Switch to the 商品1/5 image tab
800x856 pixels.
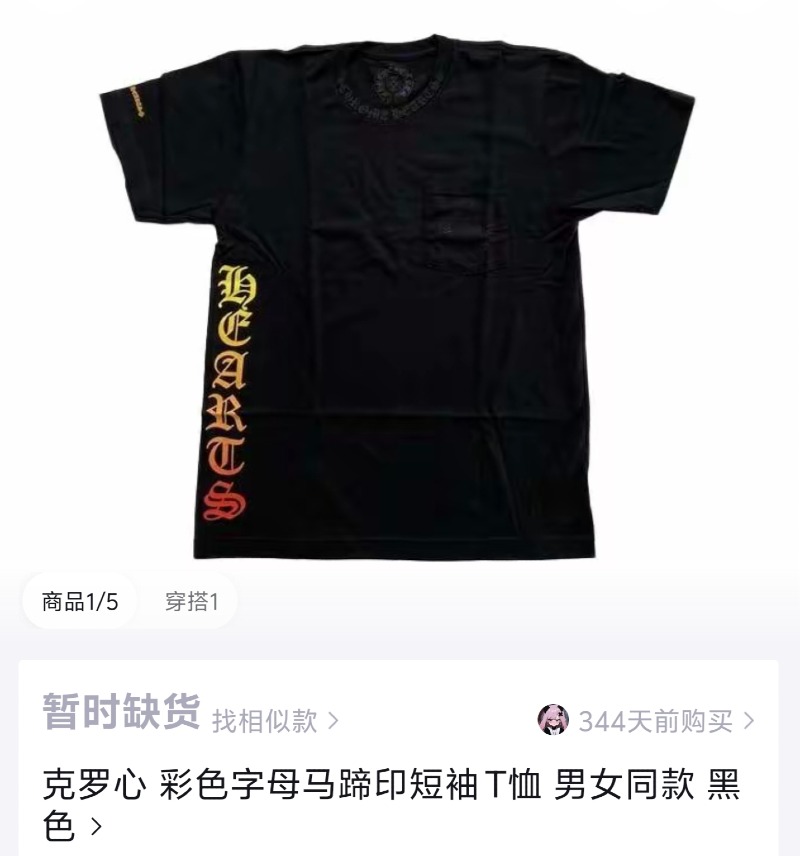pos(80,602)
